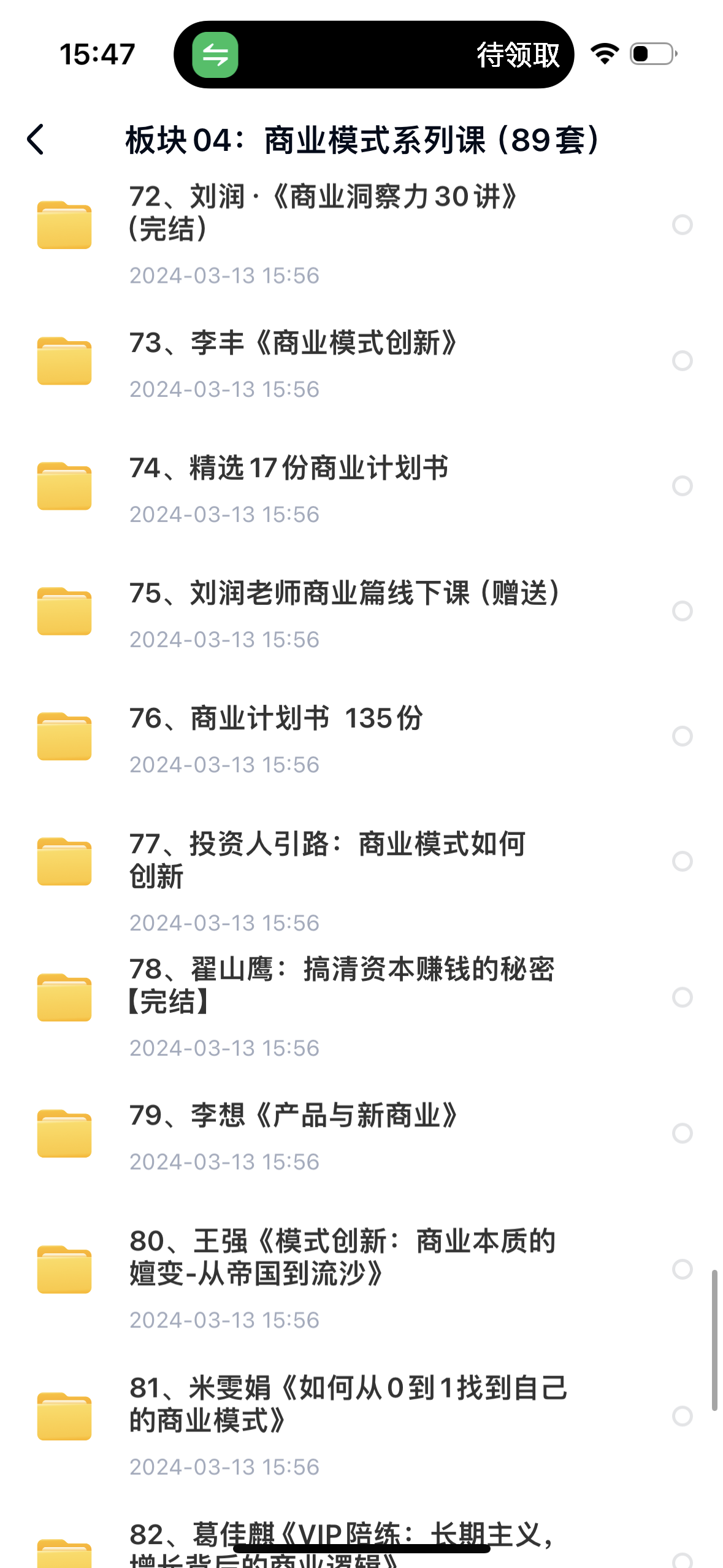Check the circle for folder 78 翟山鹰
This screenshot has width=723, height=1568.
(x=682, y=997)
